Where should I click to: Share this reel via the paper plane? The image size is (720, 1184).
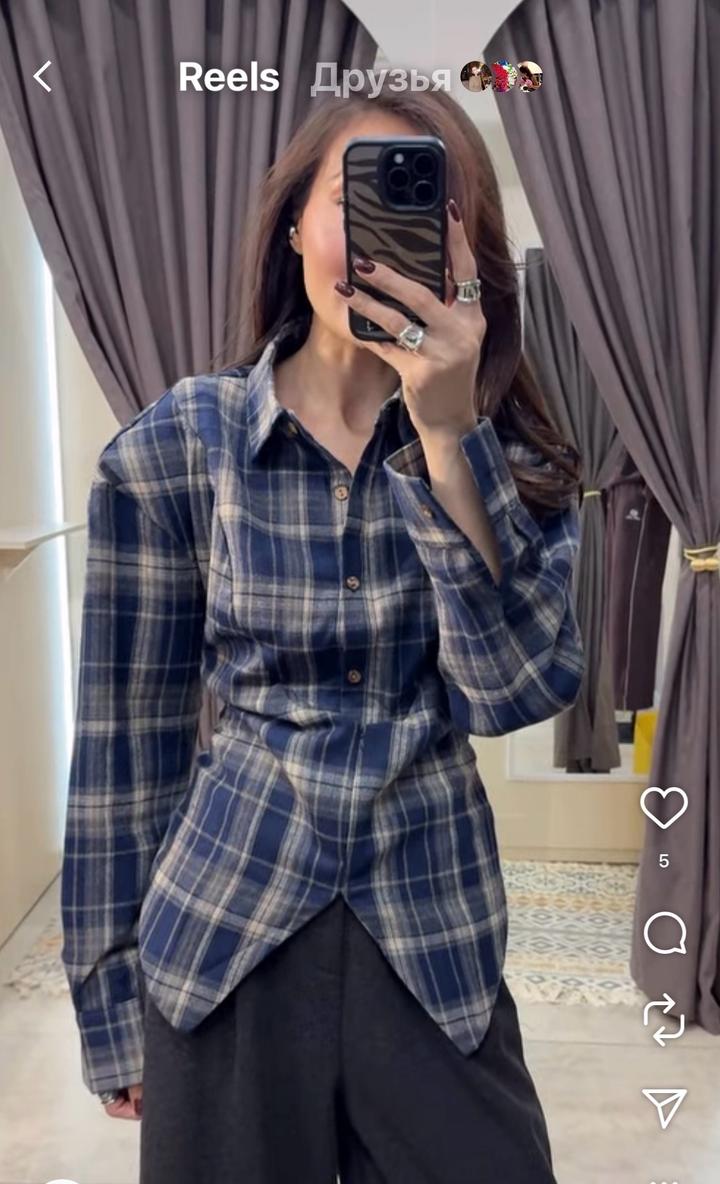(x=664, y=1107)
